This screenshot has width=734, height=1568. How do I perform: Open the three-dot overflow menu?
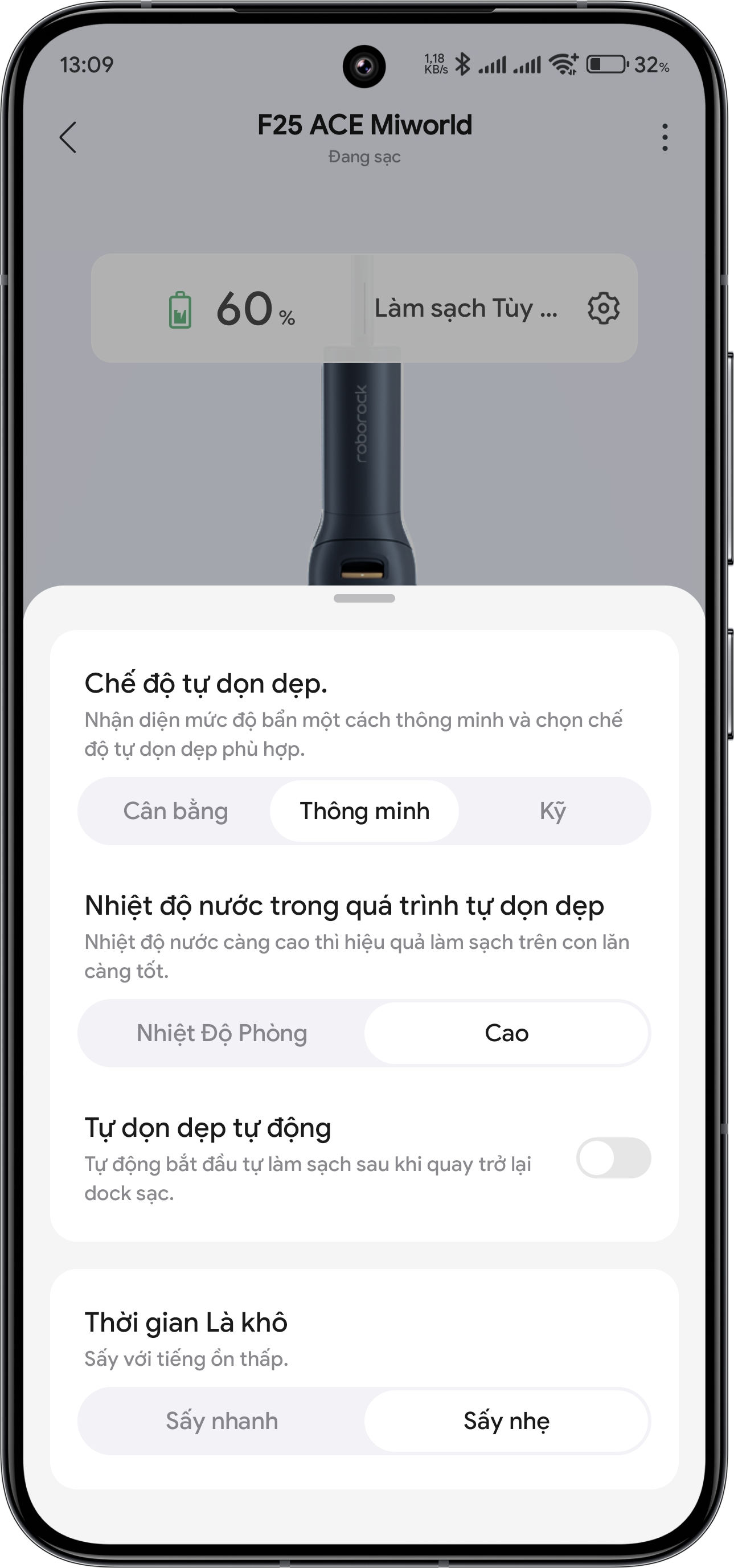[x=665, y=137]
